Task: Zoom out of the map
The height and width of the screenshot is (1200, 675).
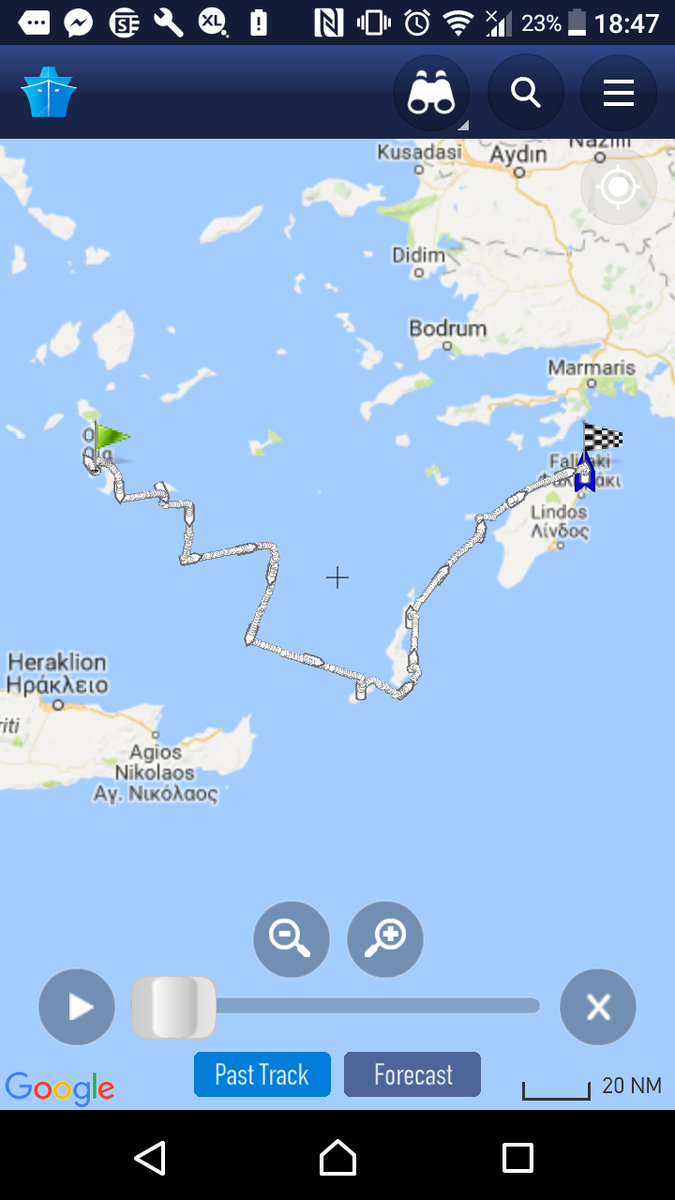Action: pyautogui.click(x=291, y=939)
